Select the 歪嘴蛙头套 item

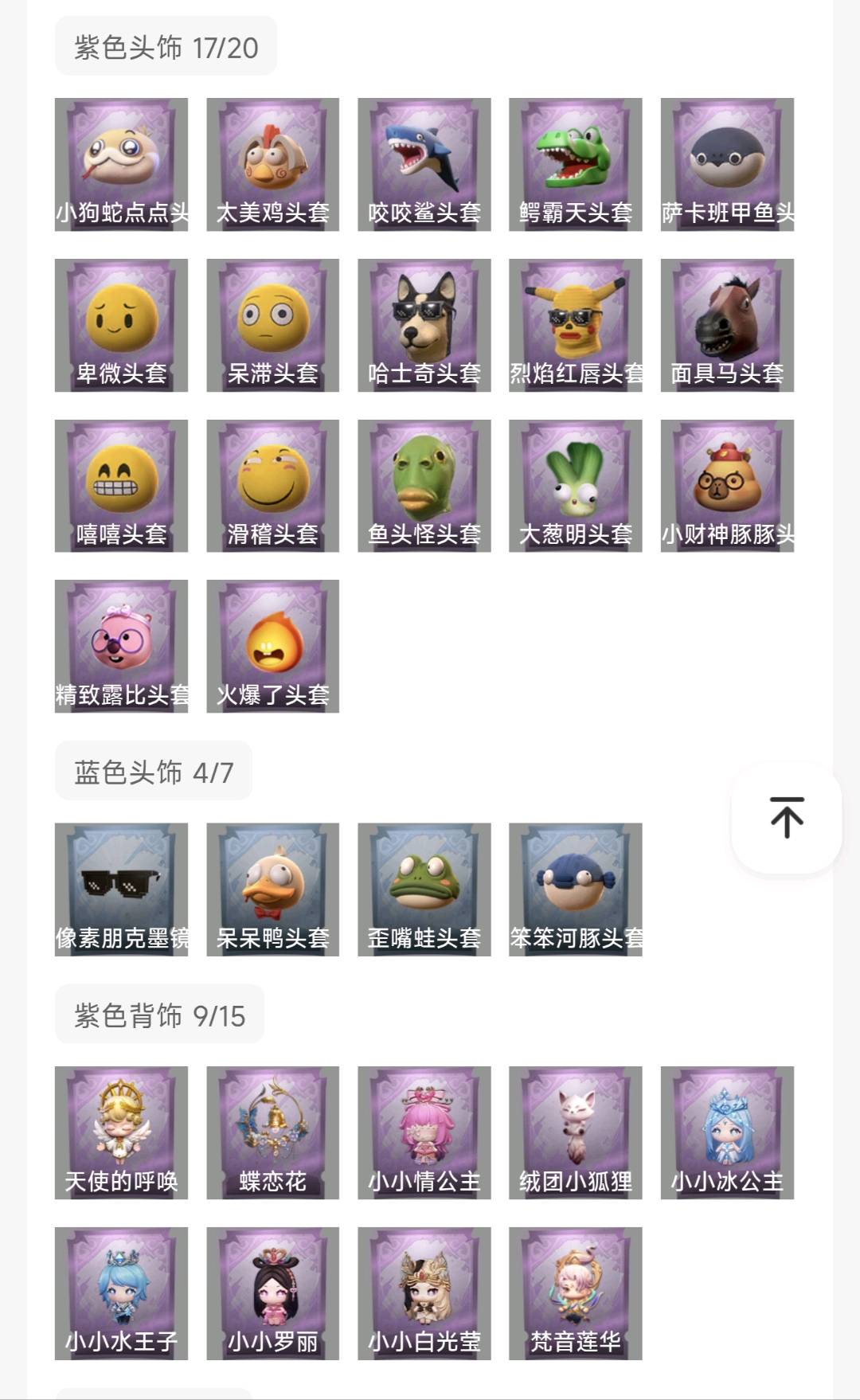click(x=424, y=889)
